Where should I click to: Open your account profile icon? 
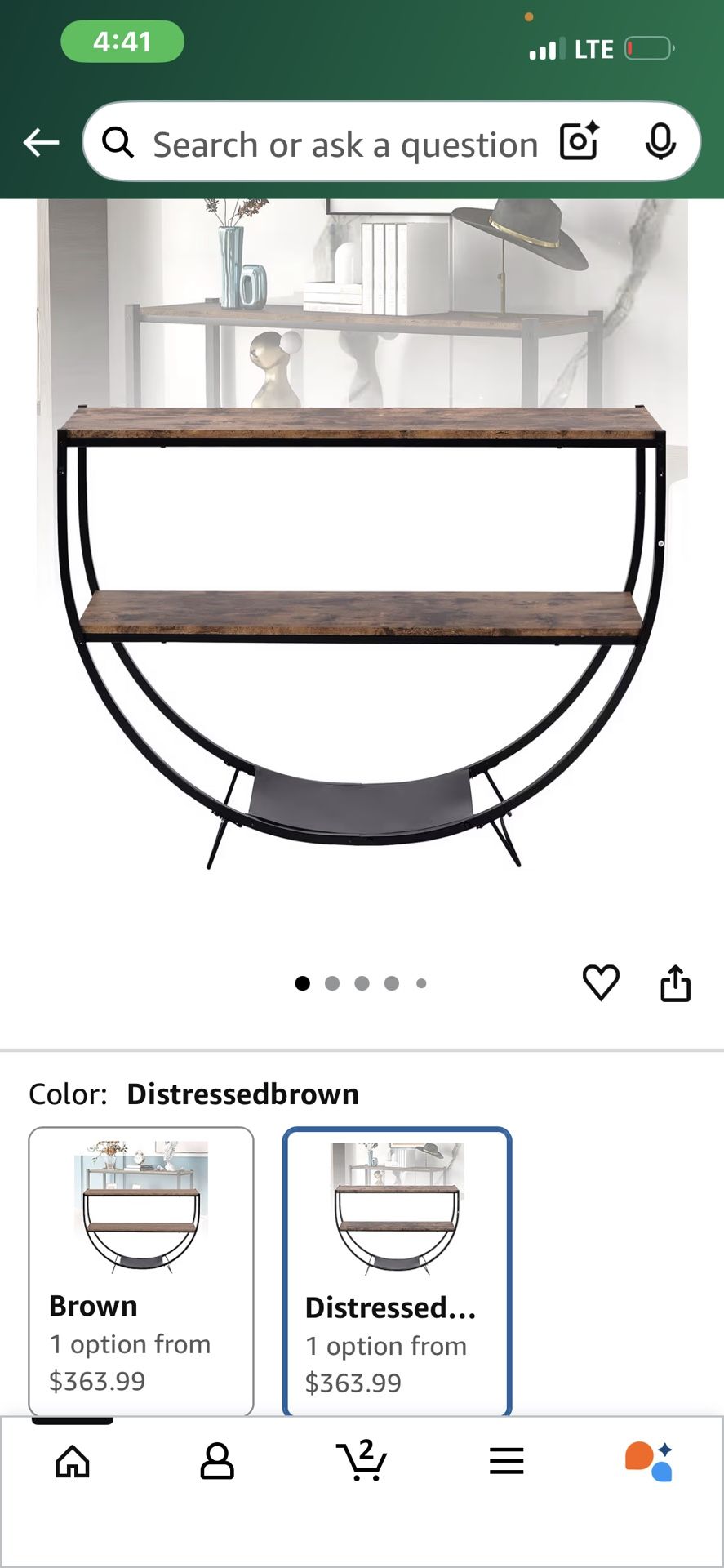tap(217, 1462)
